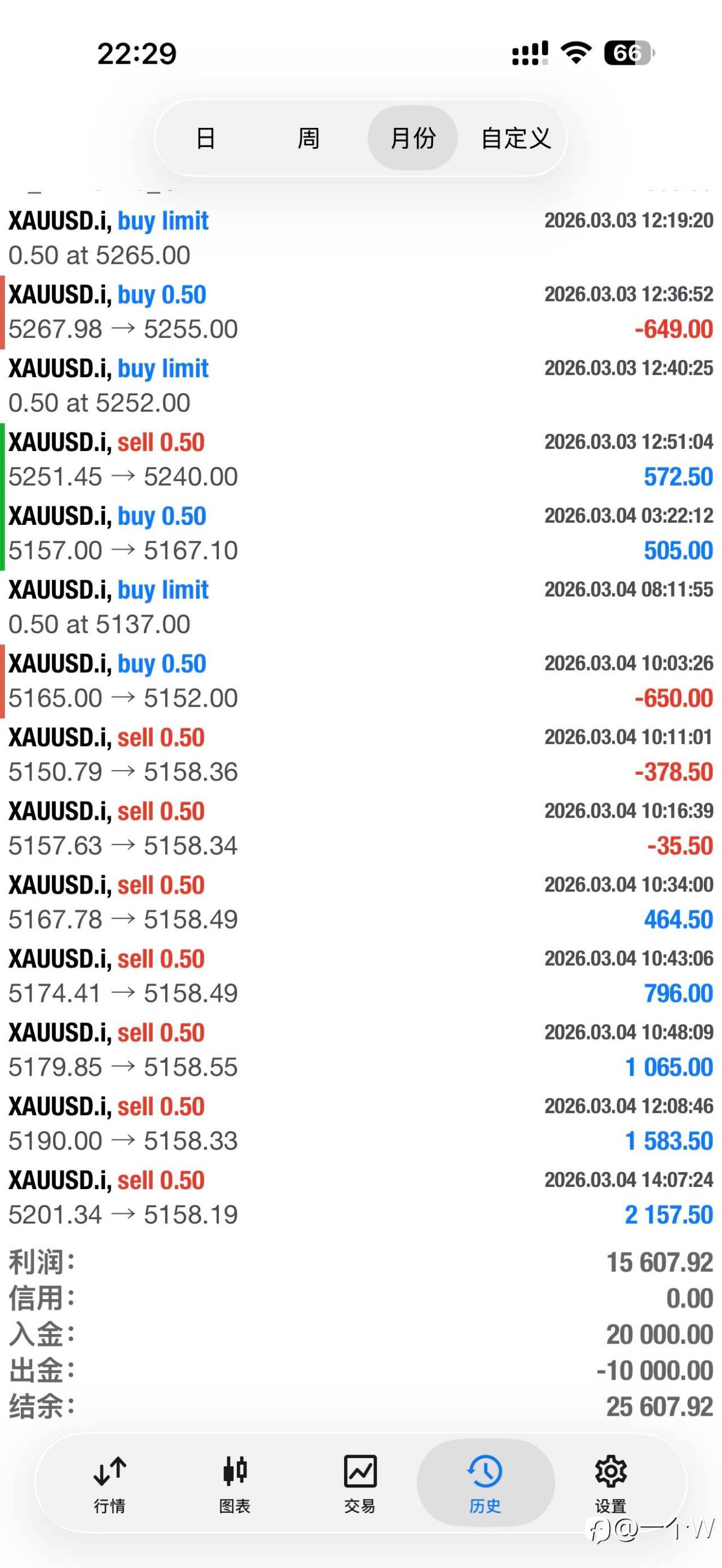View the buy trade with 505.00 profit
The height and width of the screenshot is (1568, 722).
pyautogui.click(x=361, y=534)
